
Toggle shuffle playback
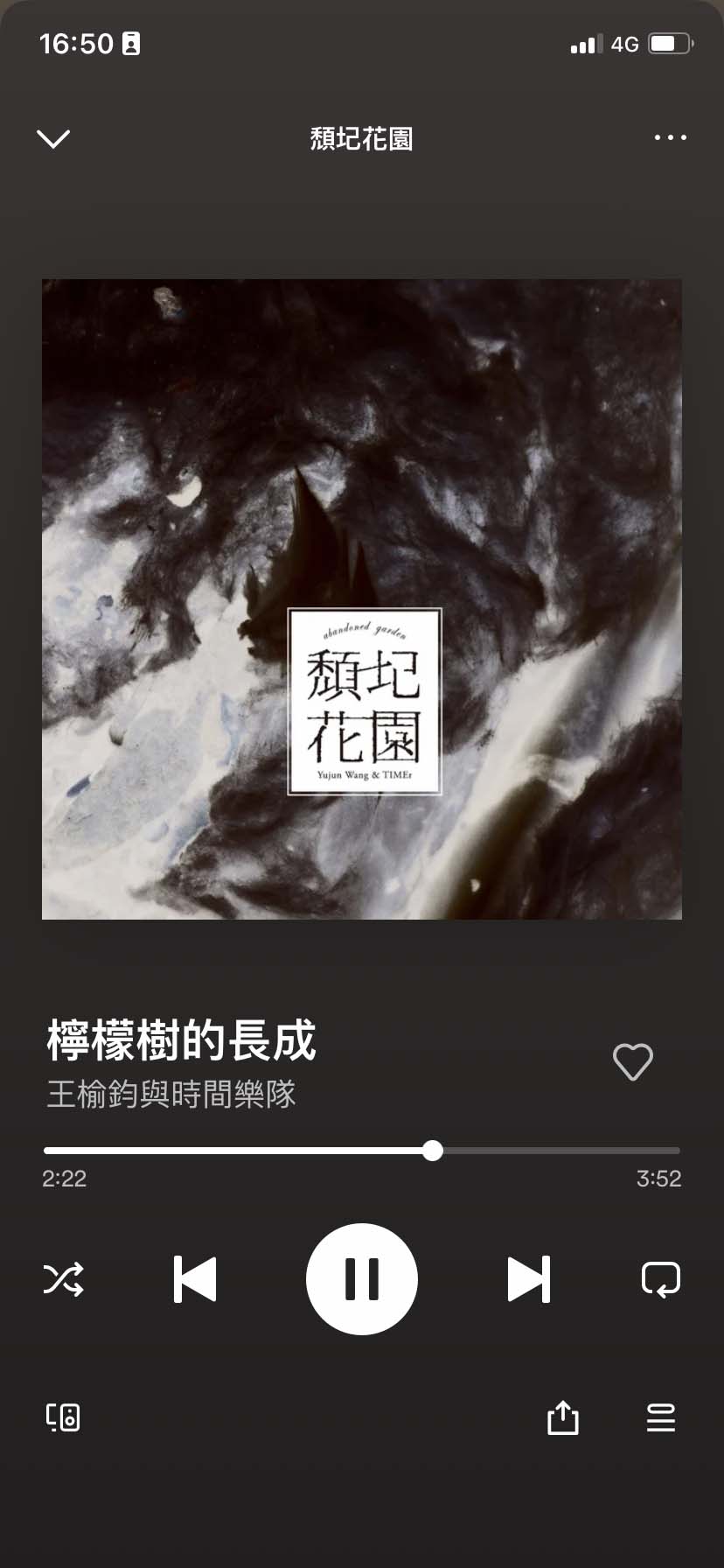point(64,1279)
